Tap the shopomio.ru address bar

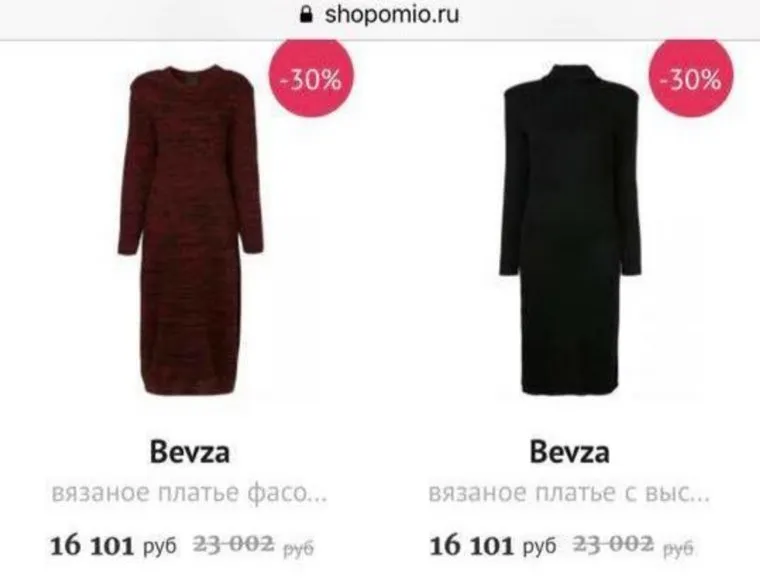(x=381, y=16)
